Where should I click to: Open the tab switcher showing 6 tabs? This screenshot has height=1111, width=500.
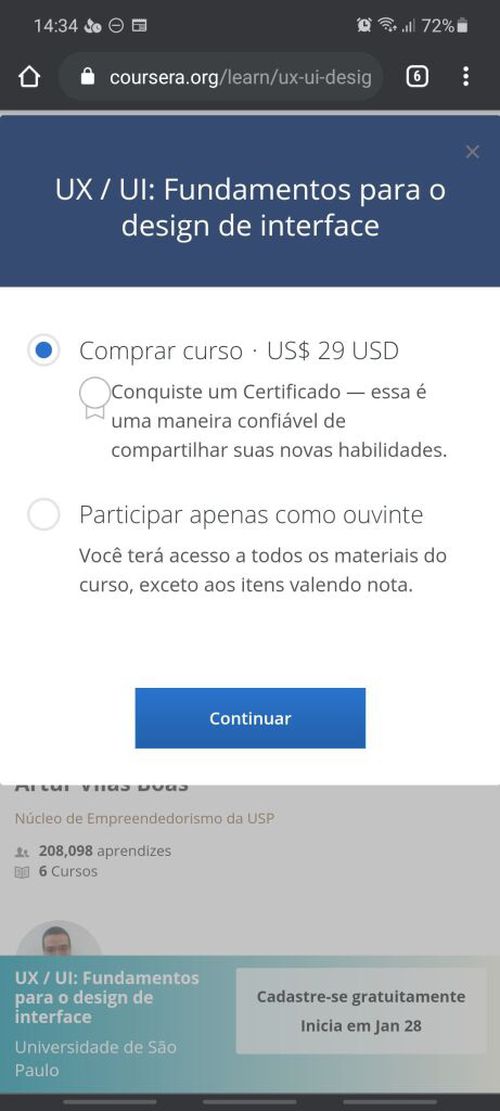pos(417,77)
